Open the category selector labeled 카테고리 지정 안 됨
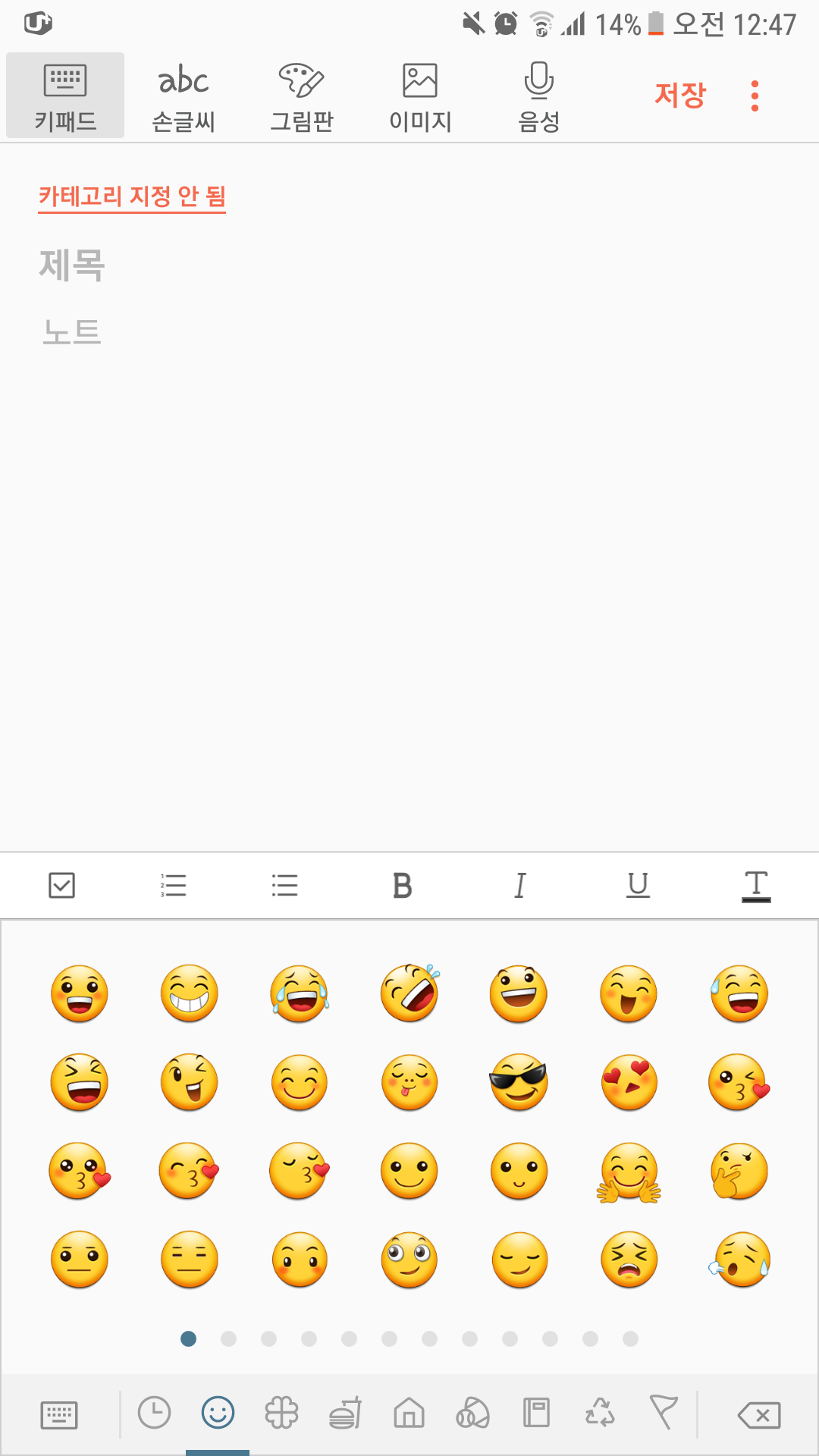This screenshot has width=819, height=1456. (x=132, y=197)
